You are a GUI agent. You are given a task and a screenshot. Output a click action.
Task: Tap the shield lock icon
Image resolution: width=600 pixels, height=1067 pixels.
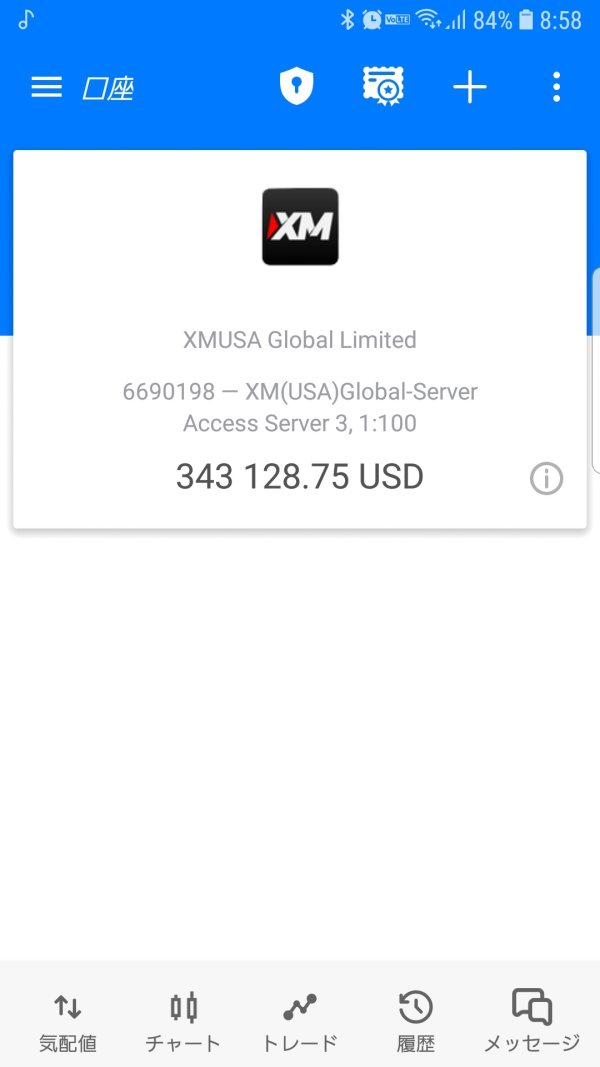296,88
